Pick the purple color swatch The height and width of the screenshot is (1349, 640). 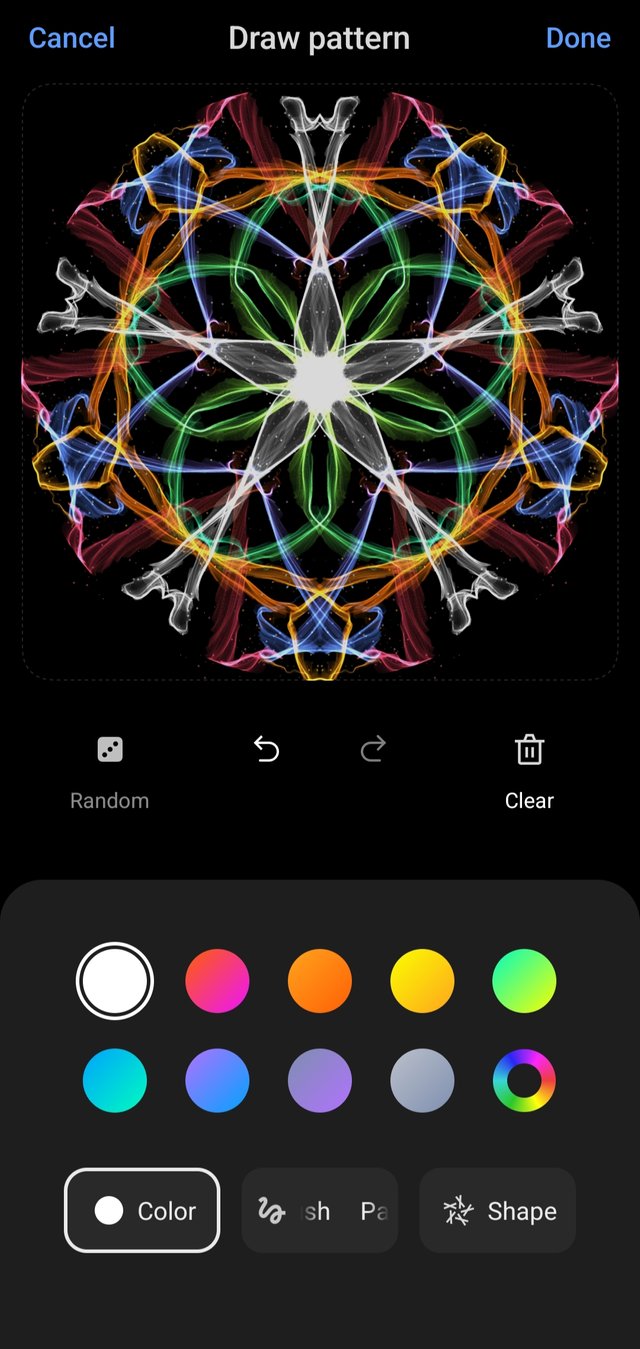(320, 1080)
